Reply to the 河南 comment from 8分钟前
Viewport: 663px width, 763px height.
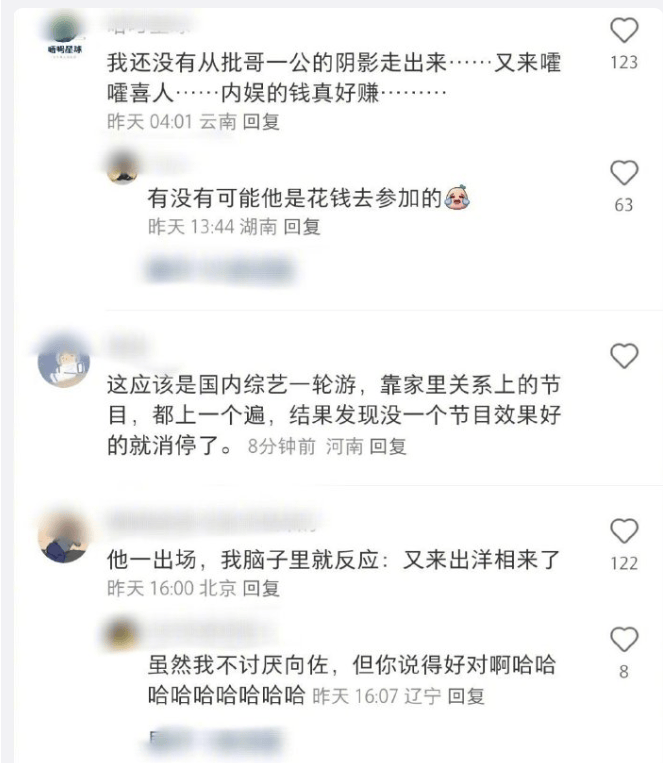tap(388, 446)
